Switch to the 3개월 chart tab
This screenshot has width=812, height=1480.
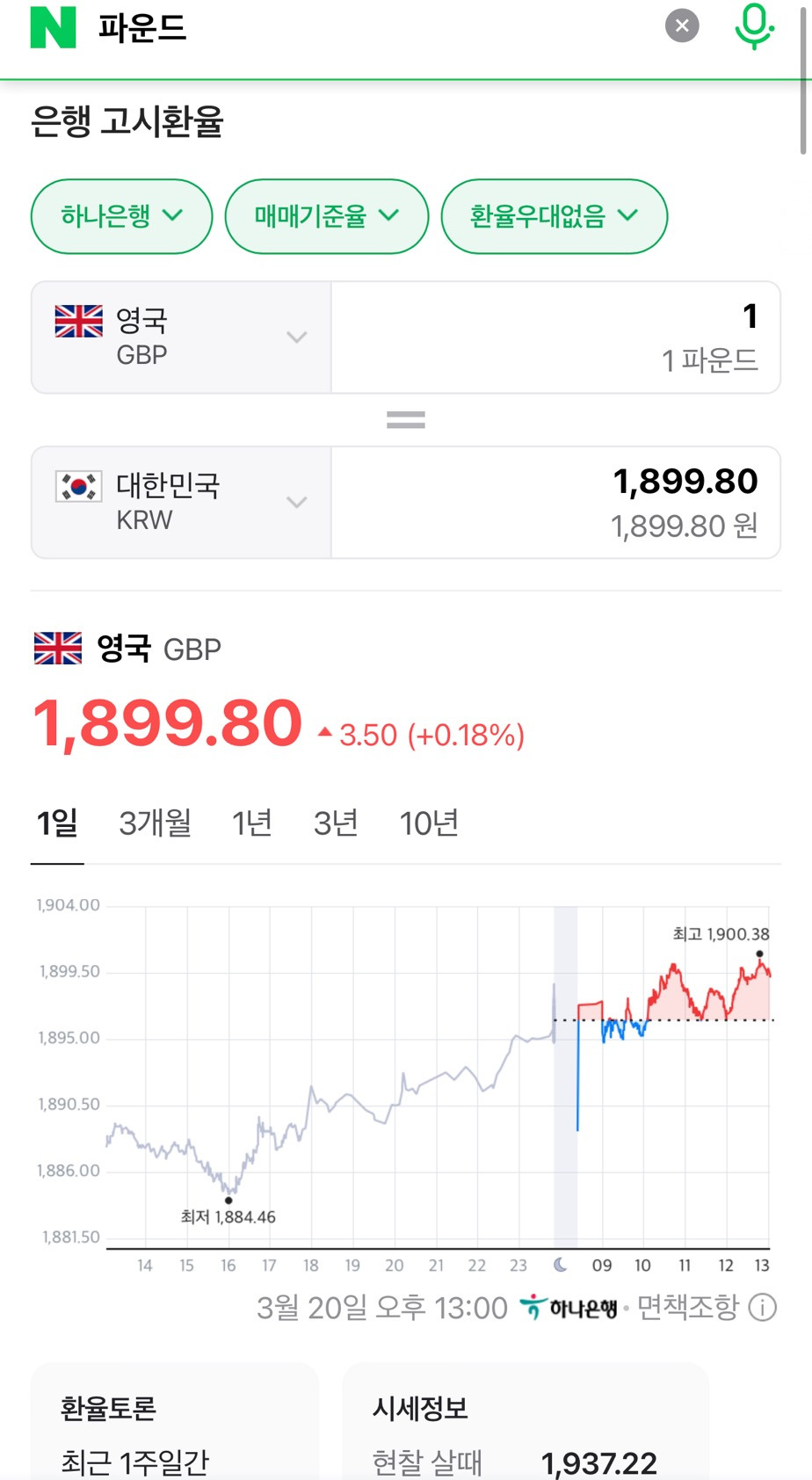155,823
